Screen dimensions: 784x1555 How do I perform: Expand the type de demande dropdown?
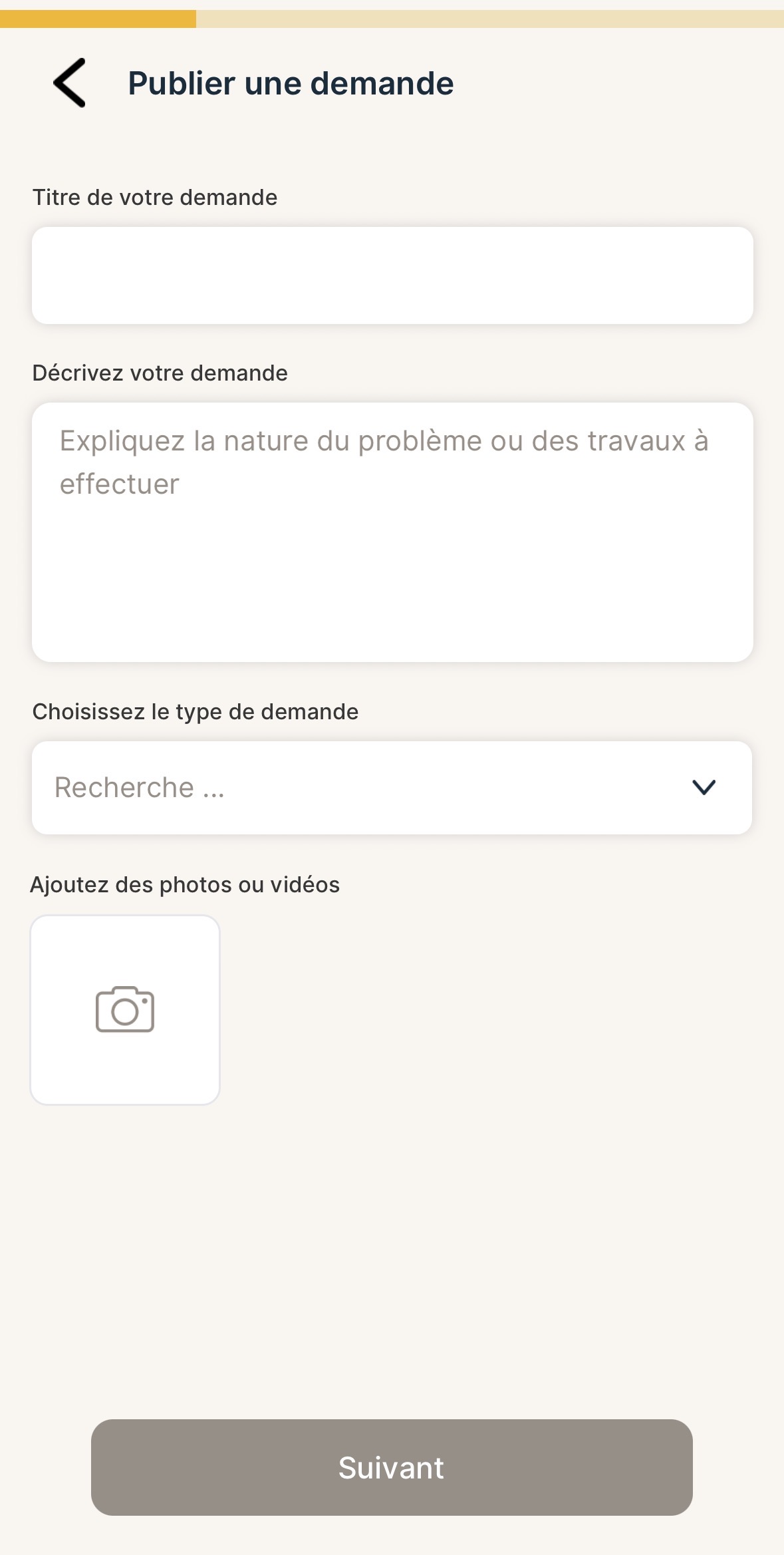(703, 787)
